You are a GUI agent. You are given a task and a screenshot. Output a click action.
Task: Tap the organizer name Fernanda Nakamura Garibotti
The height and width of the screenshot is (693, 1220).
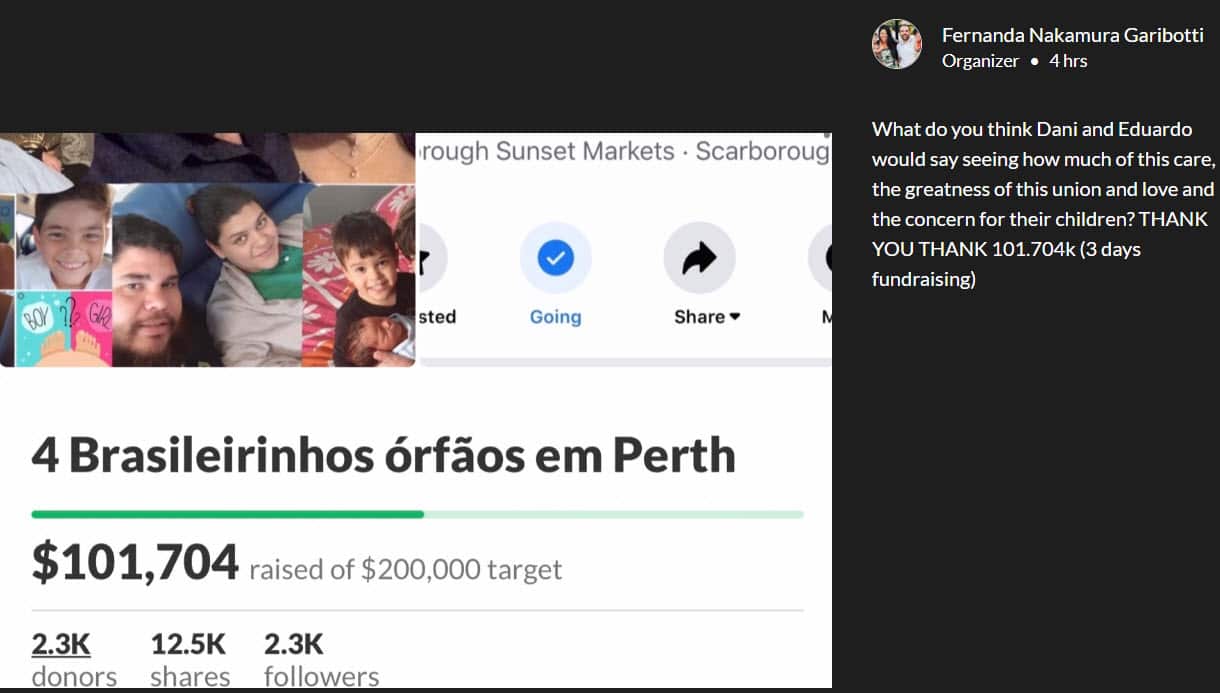pyautogui.click(x=1072, y=35)
